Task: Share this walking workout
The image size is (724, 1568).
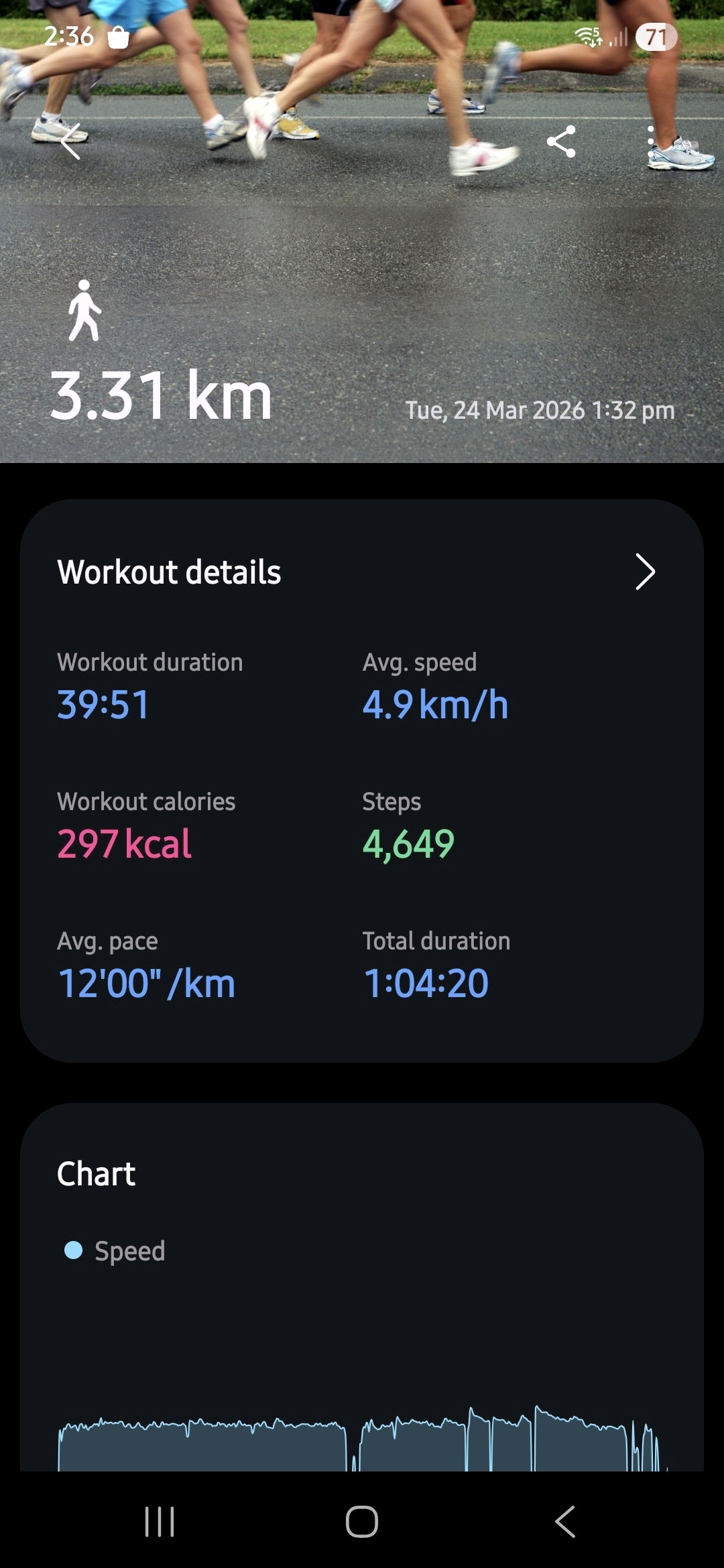Action: [561, 141]
